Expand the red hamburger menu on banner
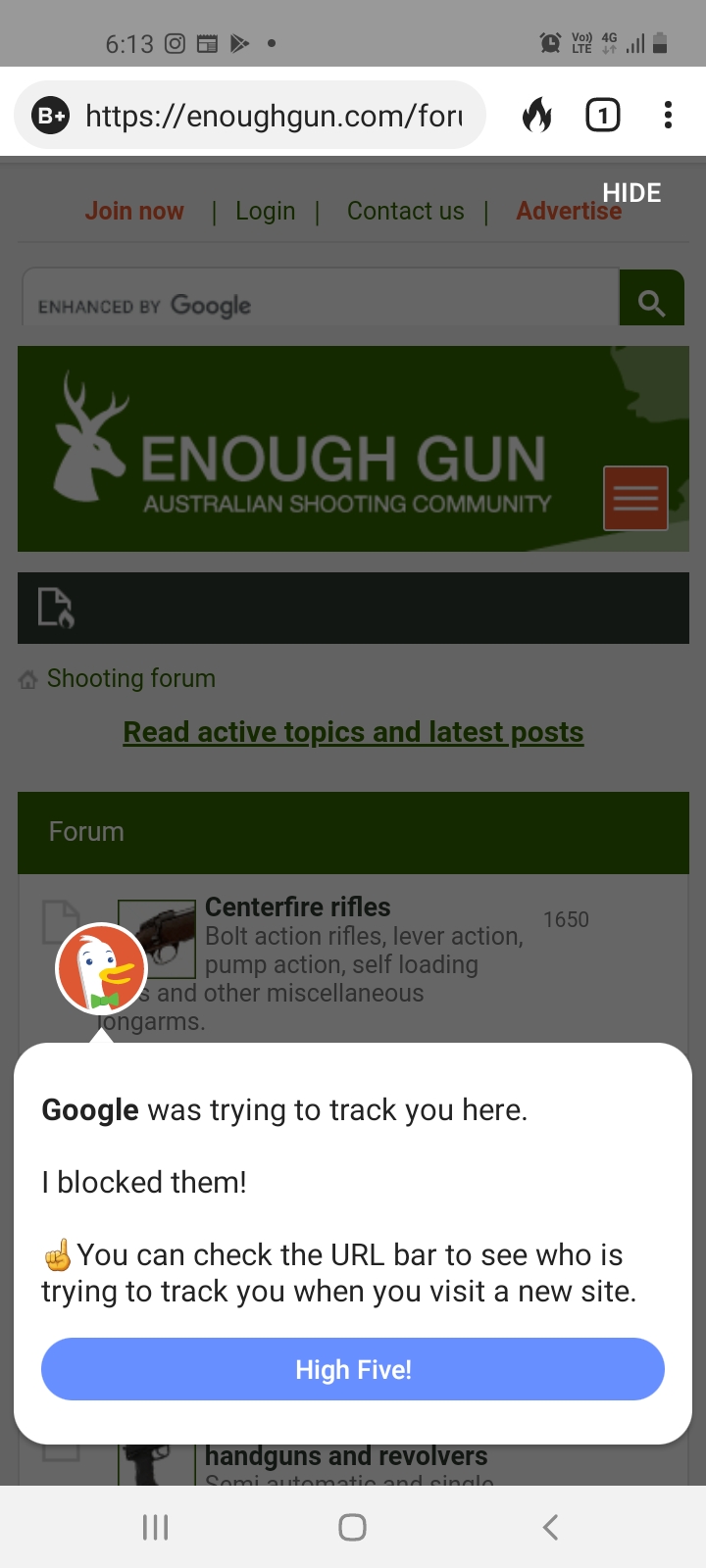706x1568 pixels. 634,499
